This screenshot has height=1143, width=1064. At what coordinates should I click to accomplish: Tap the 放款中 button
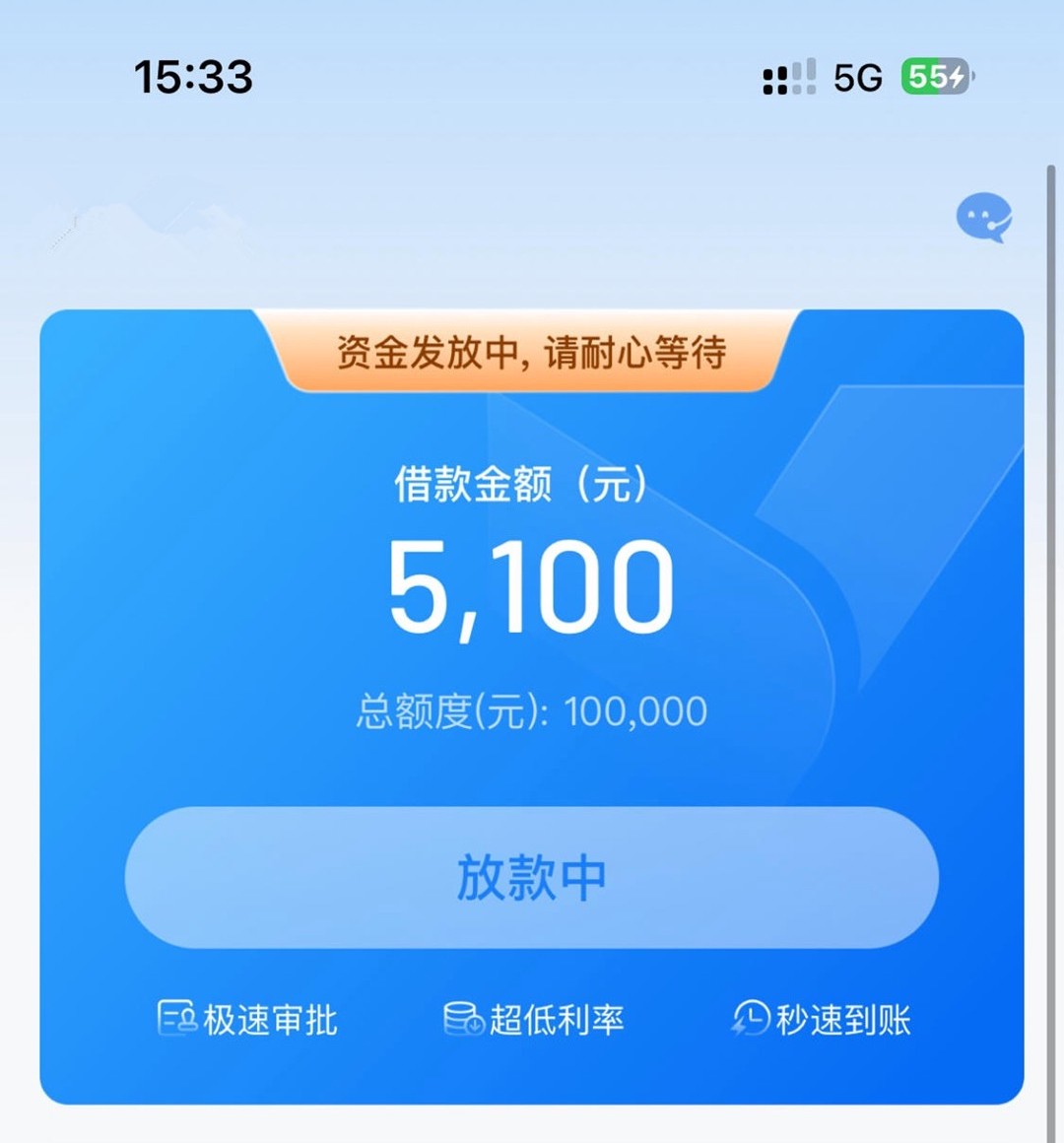pos(531,877)
